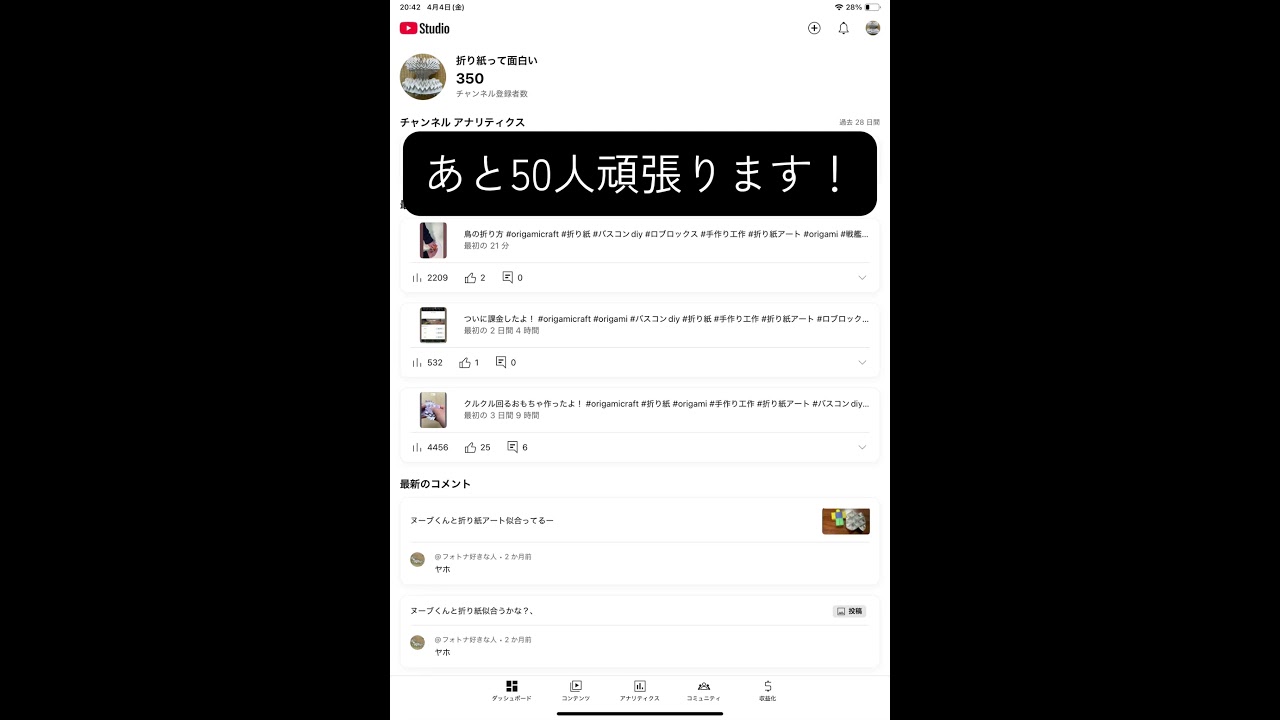Expand the 鳥の折り方 video stats
Viewport: 1280px width, 720px height.
(862, 278)
